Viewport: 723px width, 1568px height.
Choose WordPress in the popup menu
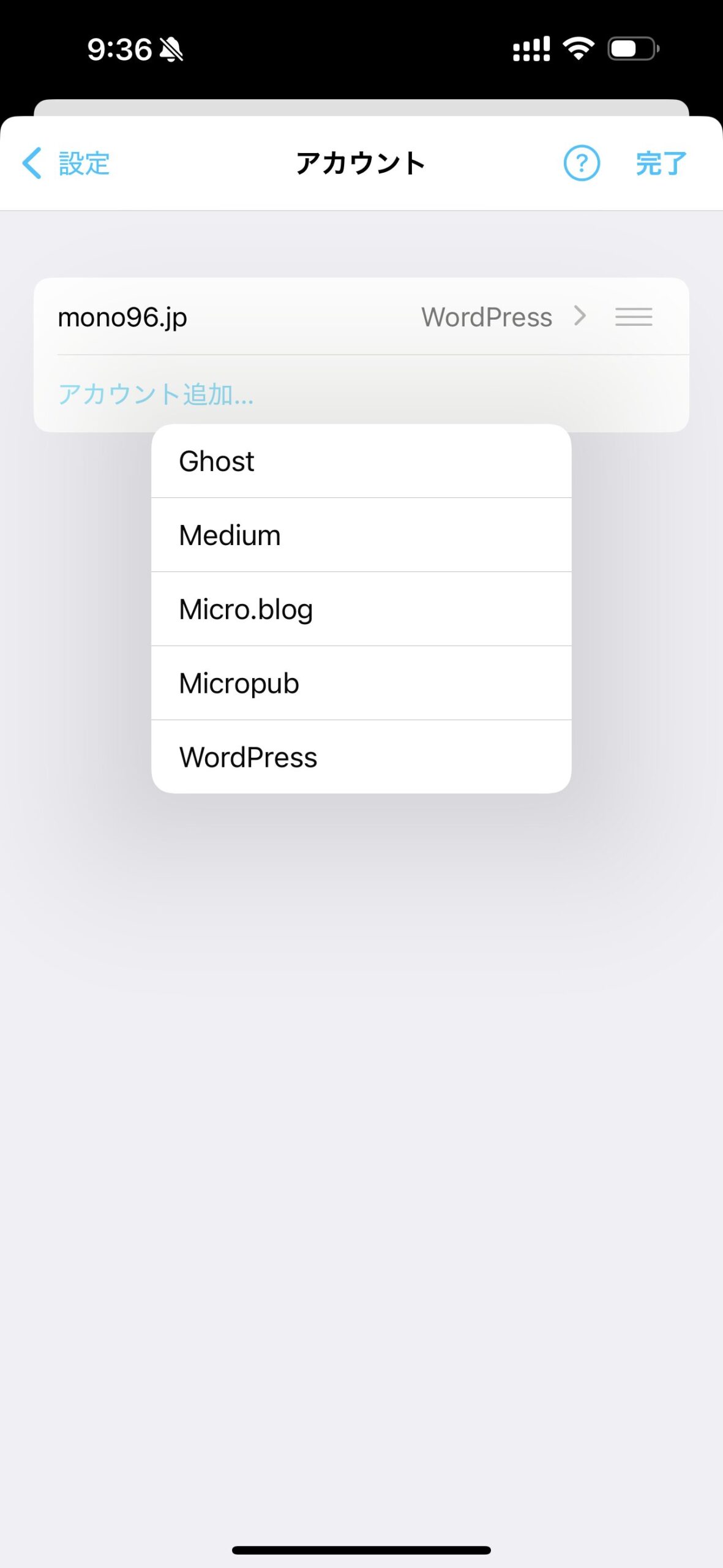[361, 757]
